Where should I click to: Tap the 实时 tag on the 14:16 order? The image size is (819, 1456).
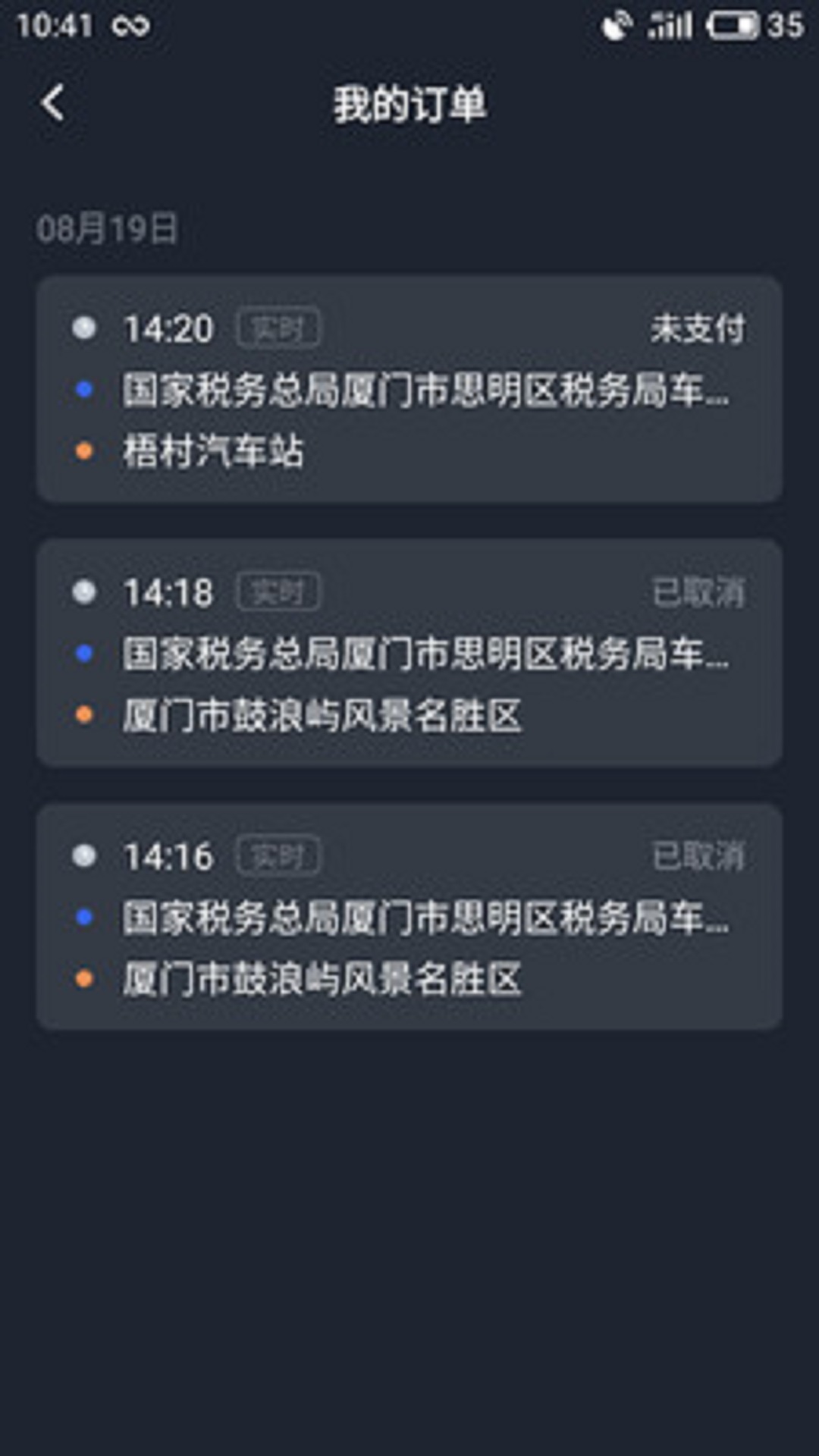(x=279, y=857)
